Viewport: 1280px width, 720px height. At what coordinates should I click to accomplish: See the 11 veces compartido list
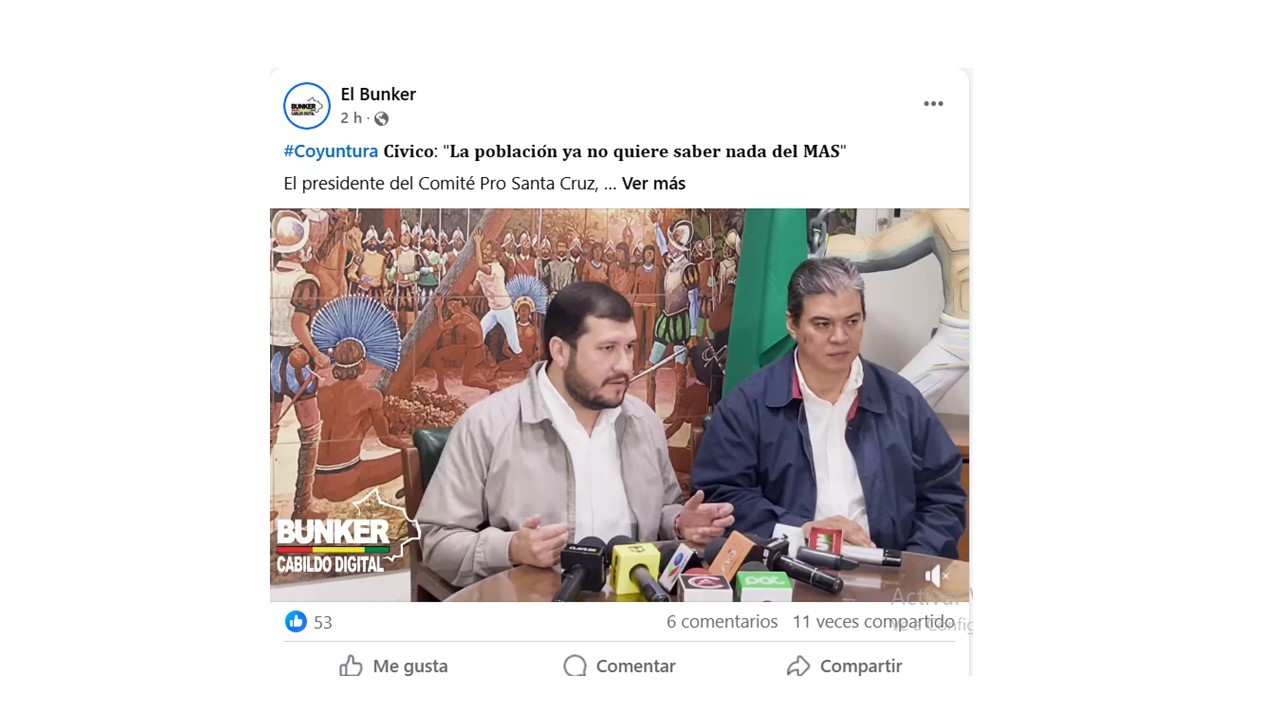[x=872, y=622]
